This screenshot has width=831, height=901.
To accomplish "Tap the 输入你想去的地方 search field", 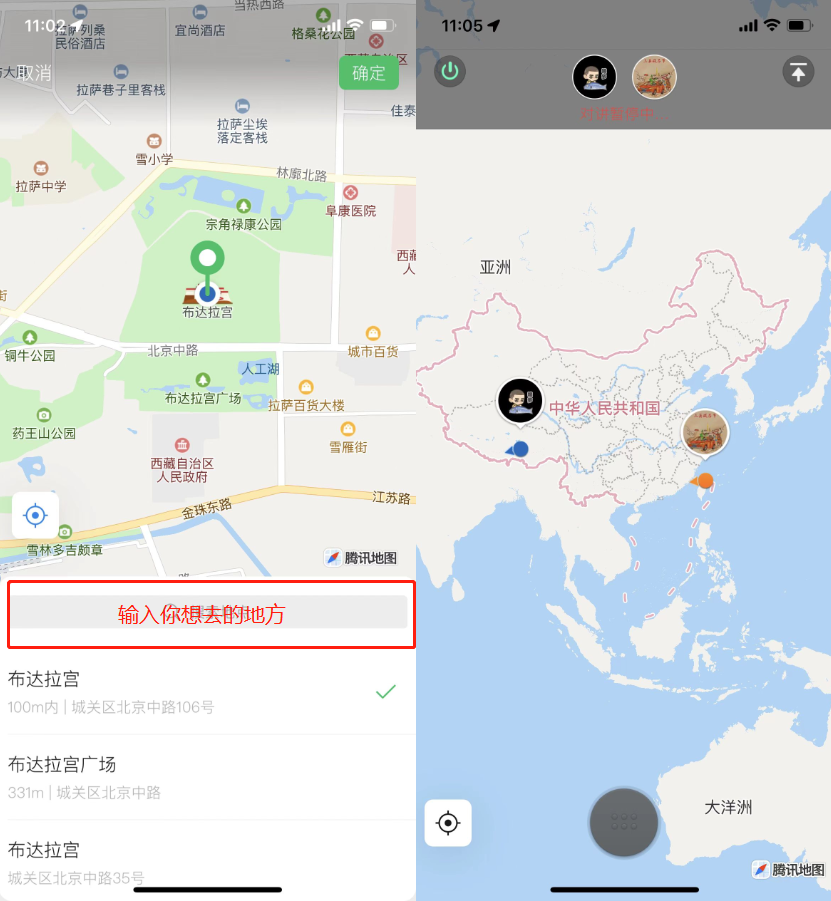I will 208,613.
